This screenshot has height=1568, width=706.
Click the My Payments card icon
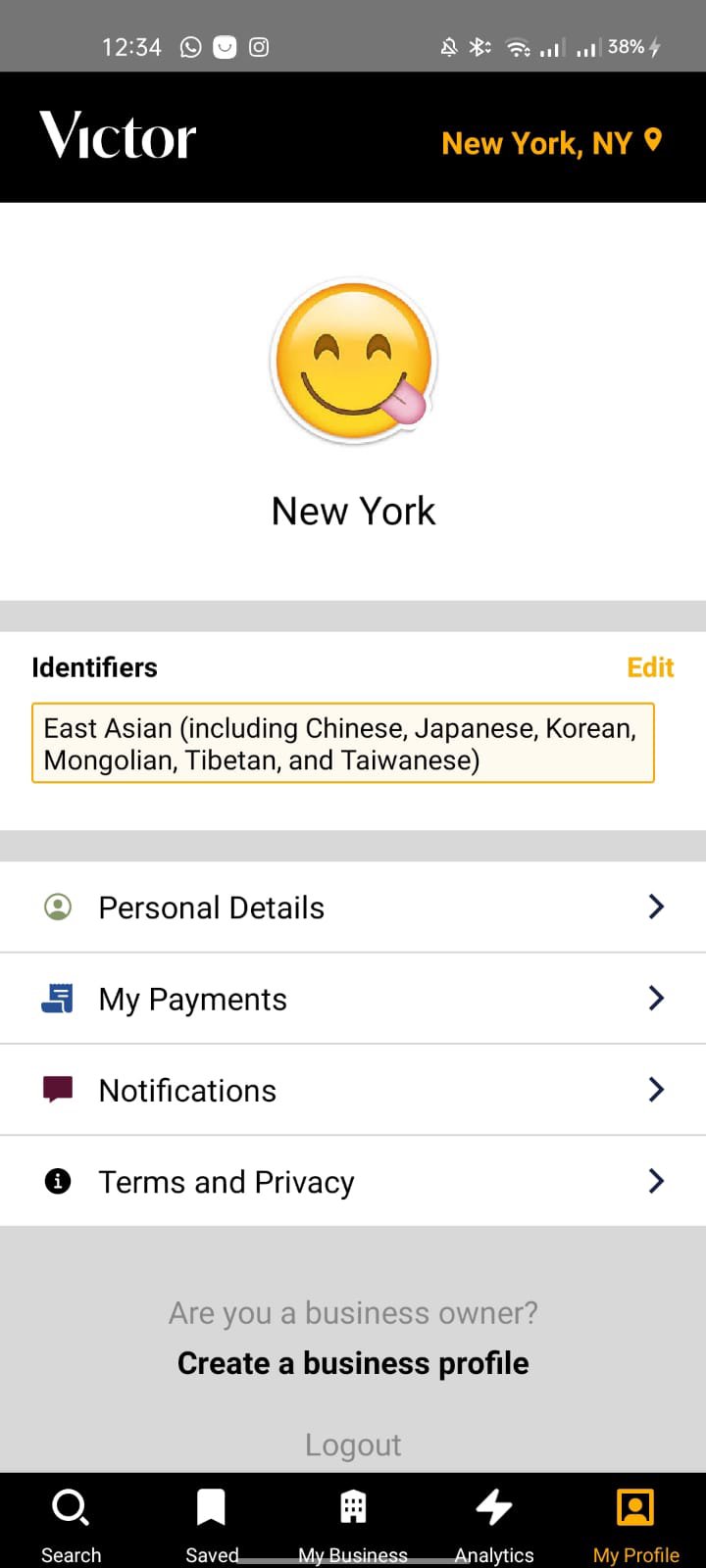58,998
